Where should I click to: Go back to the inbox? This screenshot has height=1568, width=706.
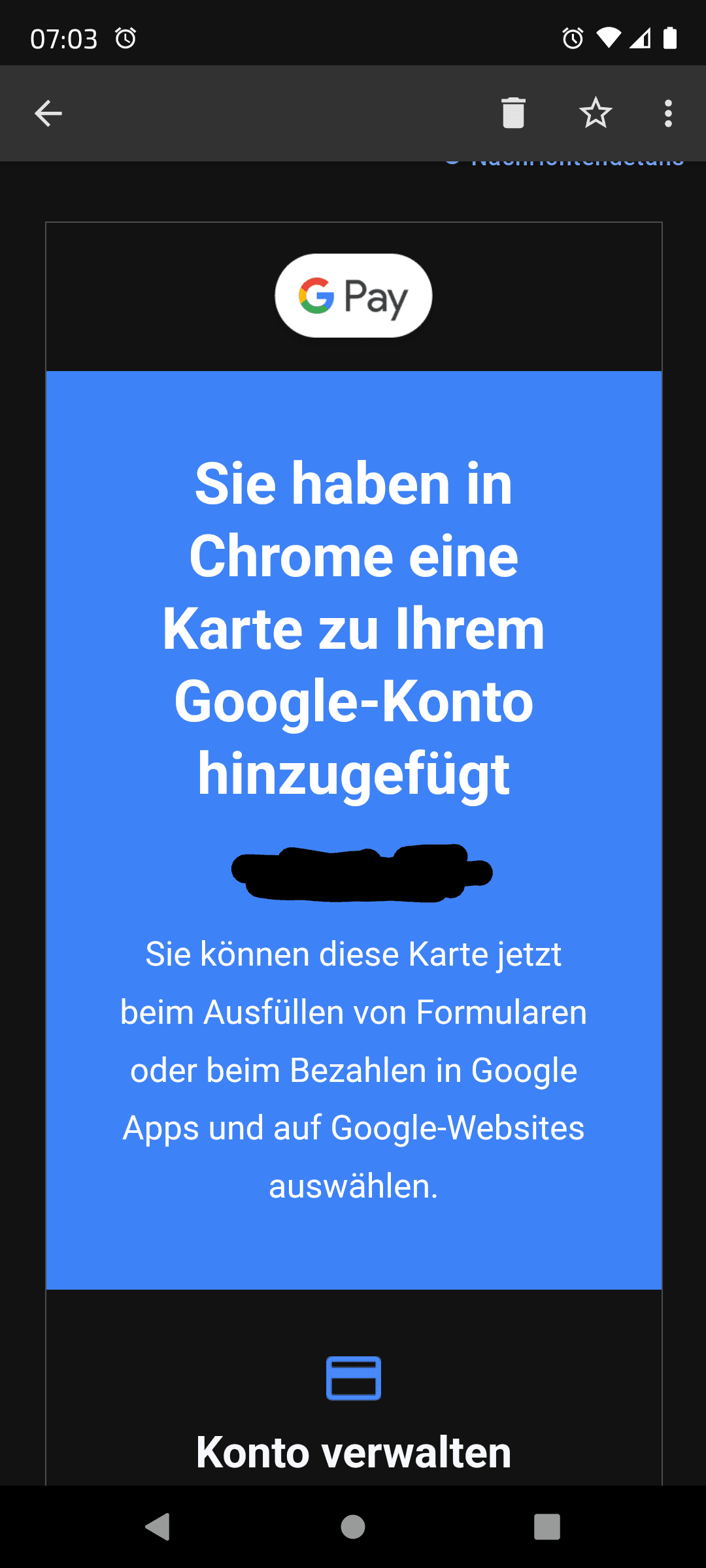pyautogui.click(x=48, y=114)
